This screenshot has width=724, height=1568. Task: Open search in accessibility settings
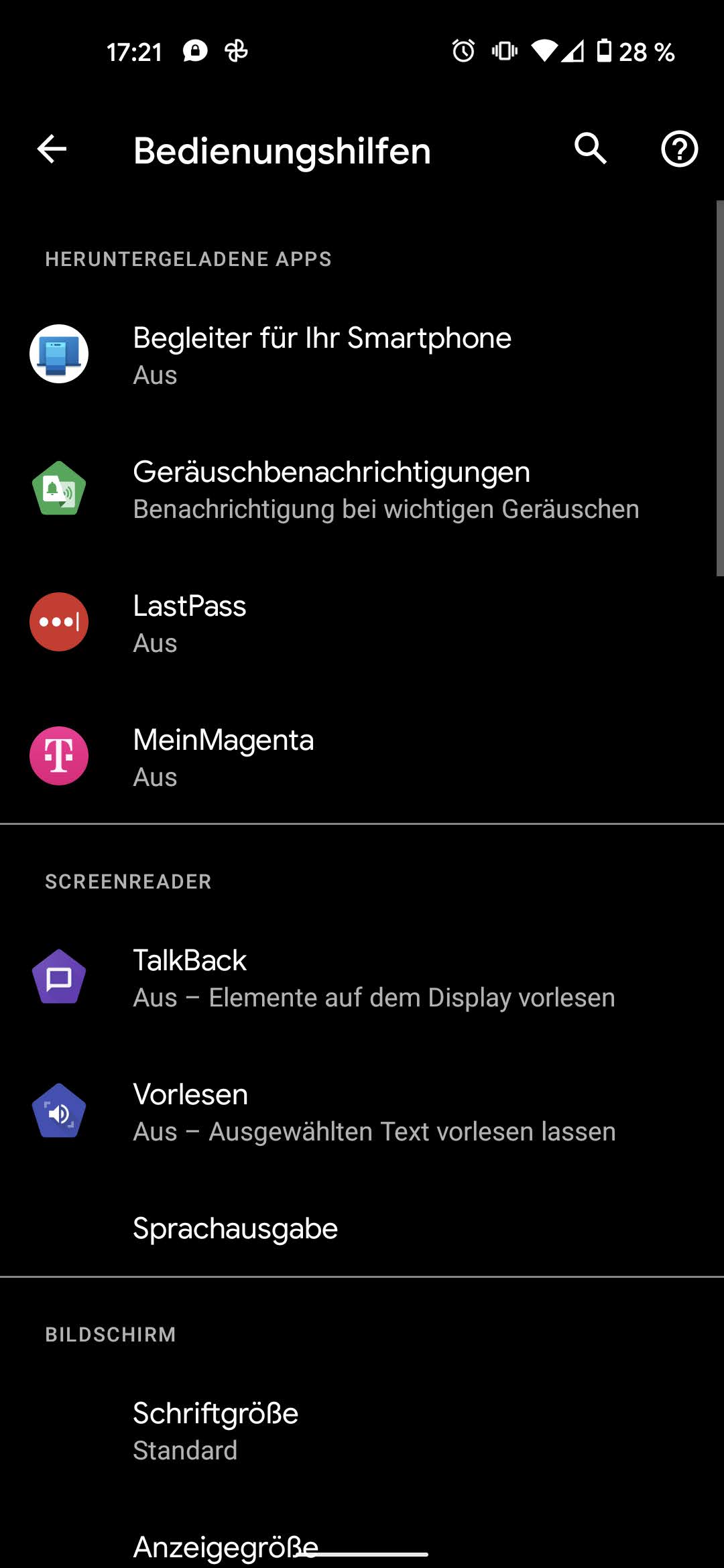click(590, 149)
